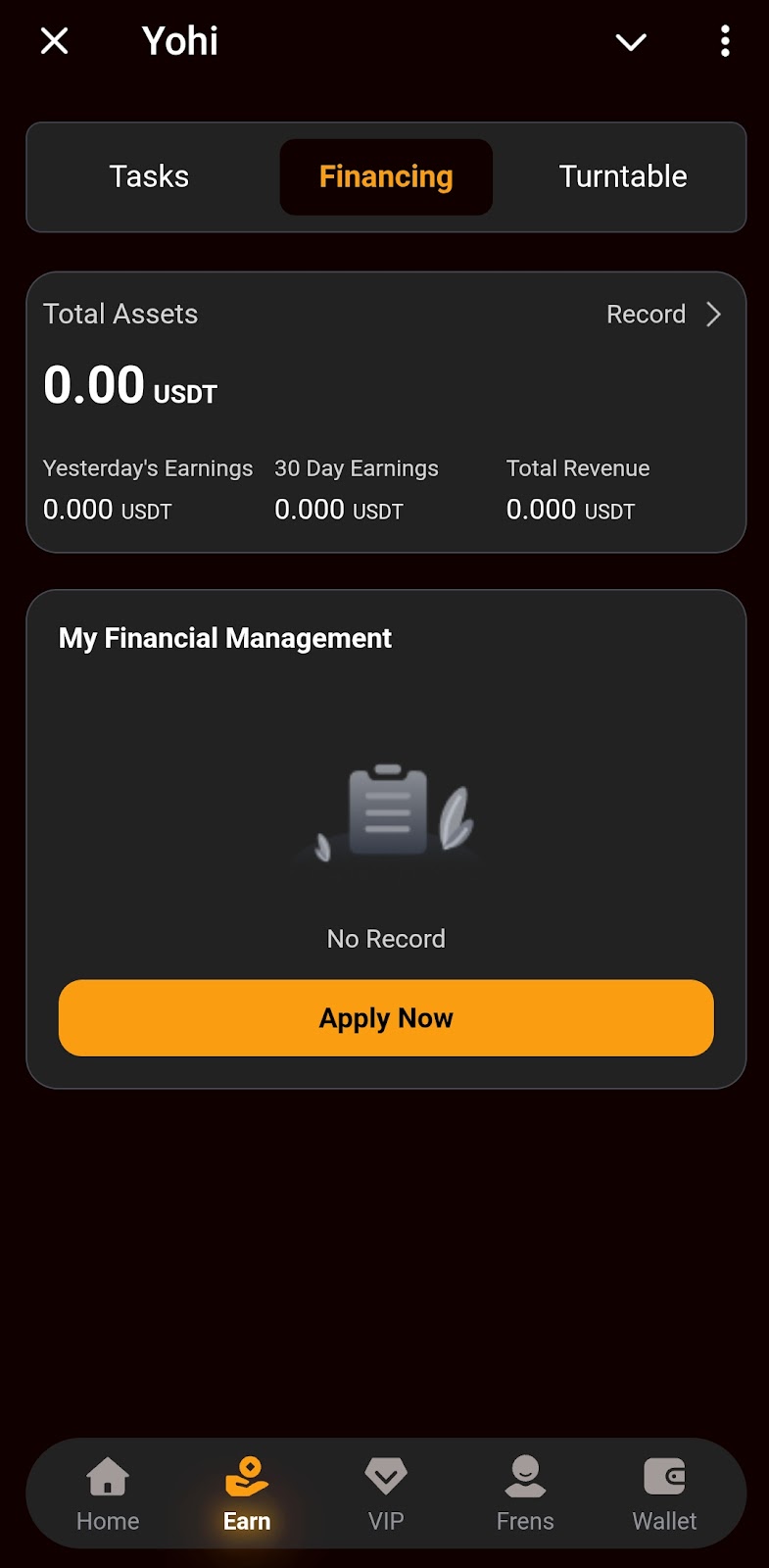Select the Earn tab
Screen dimensions: 769x1568
(x=247, y=1494)
